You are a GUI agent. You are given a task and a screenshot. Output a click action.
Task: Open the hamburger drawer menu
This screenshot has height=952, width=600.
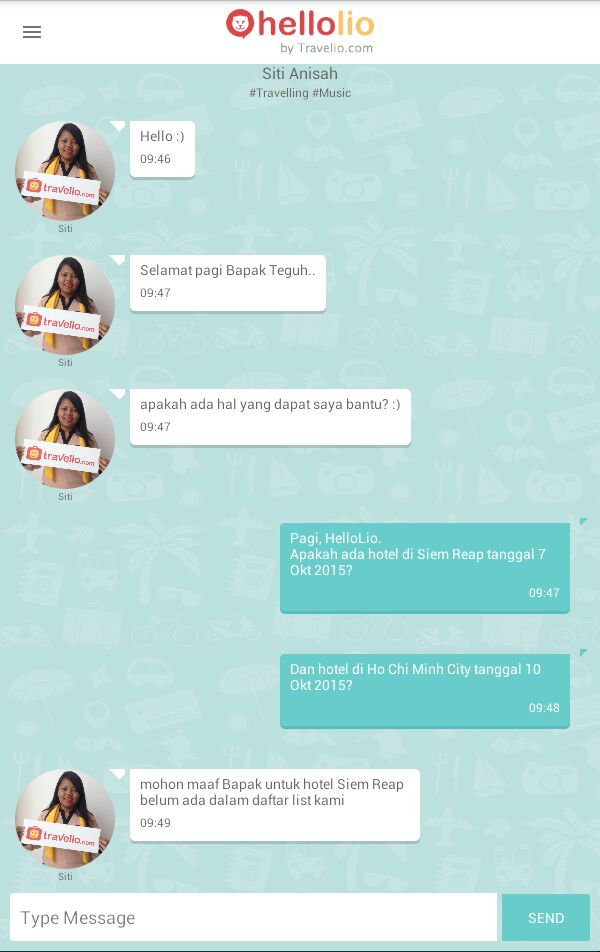[x=32, y=32]
